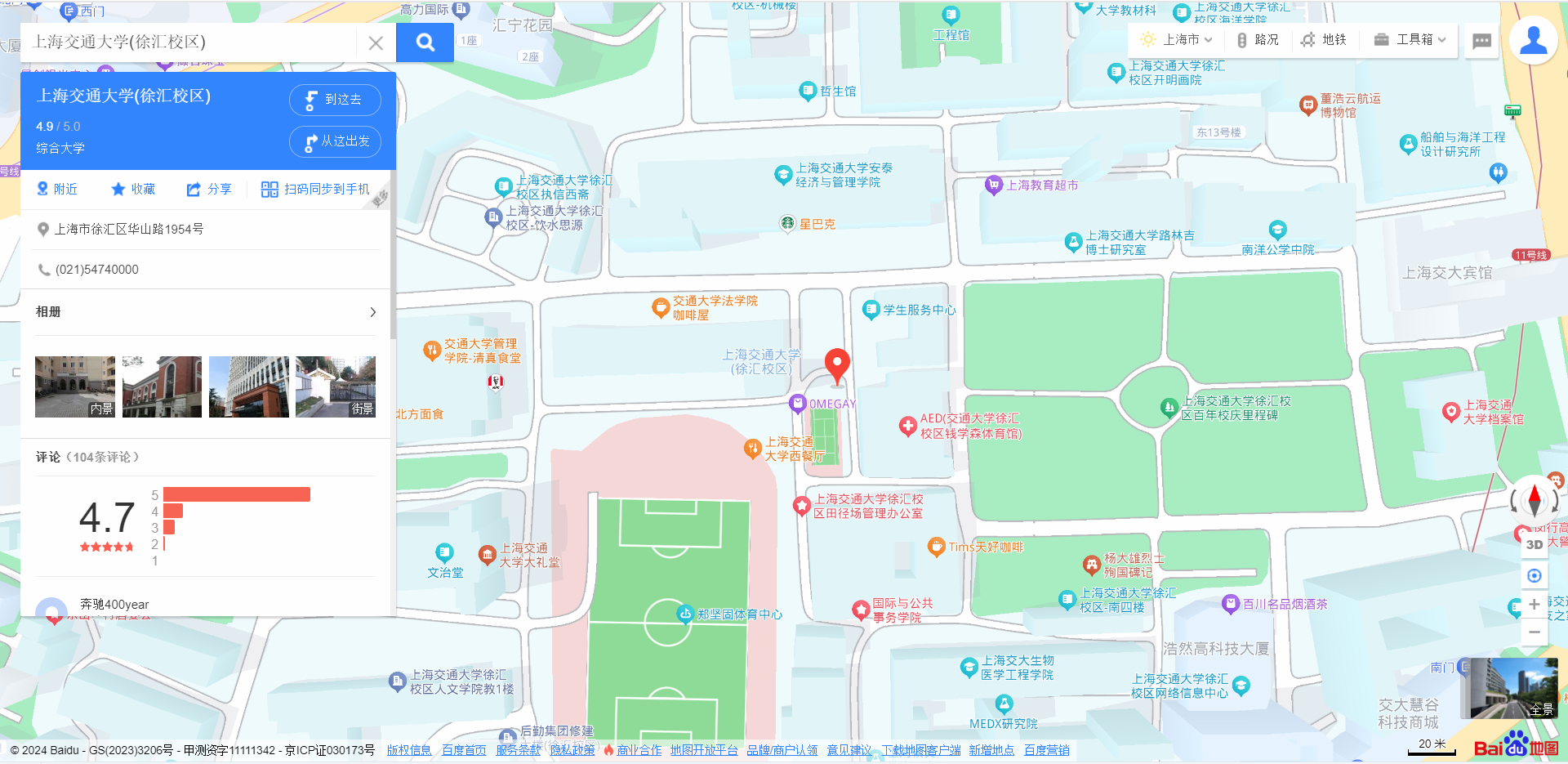
Task: Show the 地铁 subway map
Action: [1324, 39]
